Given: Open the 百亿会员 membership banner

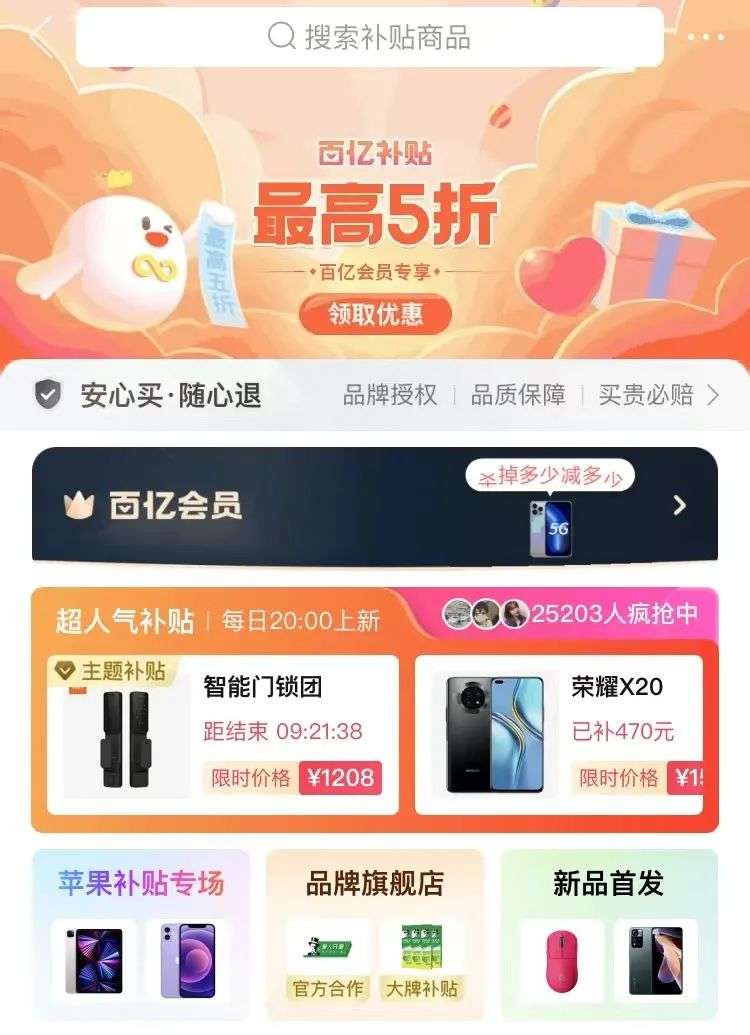Looking at the screenshot, I should click(375, 506).
